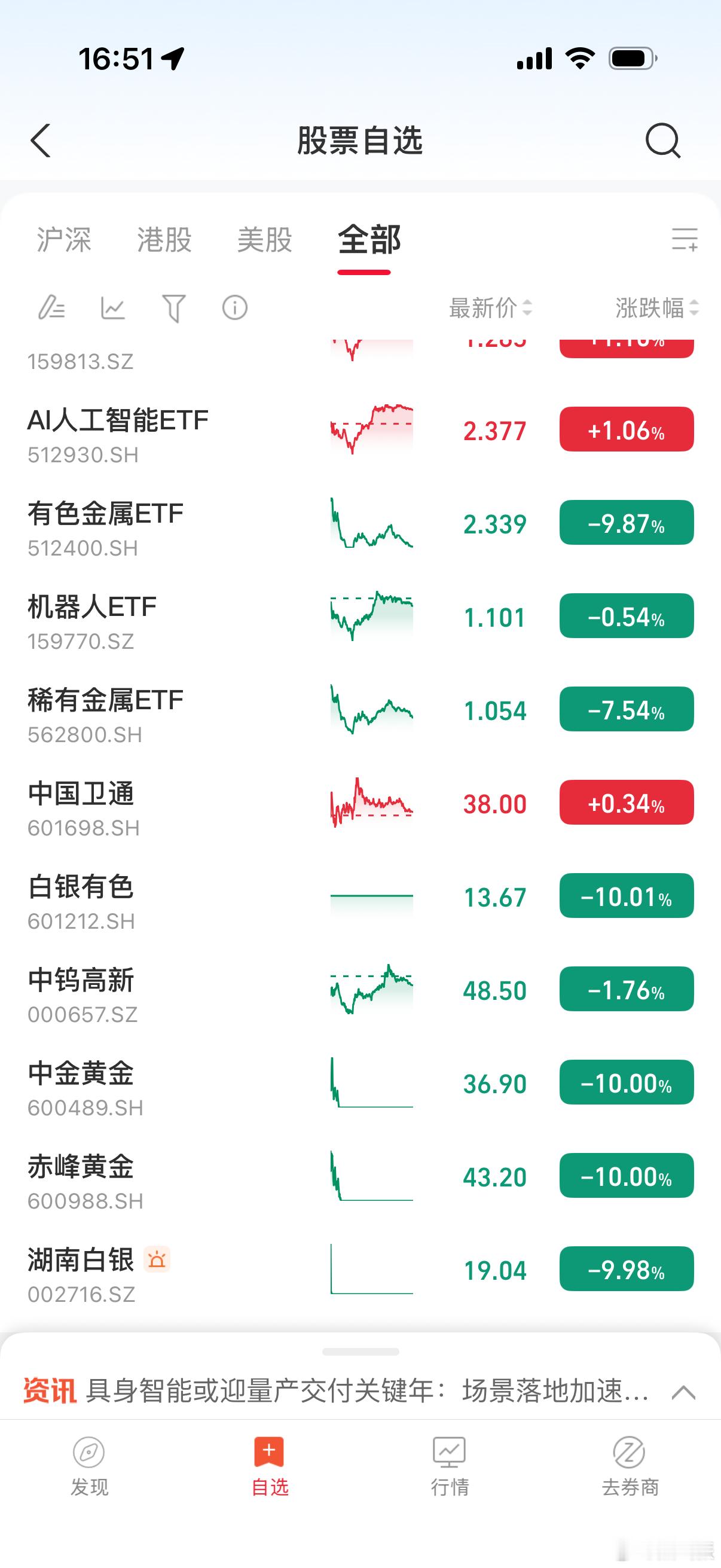
Task: Sort the list by 最新价
Action: point(490,308)
